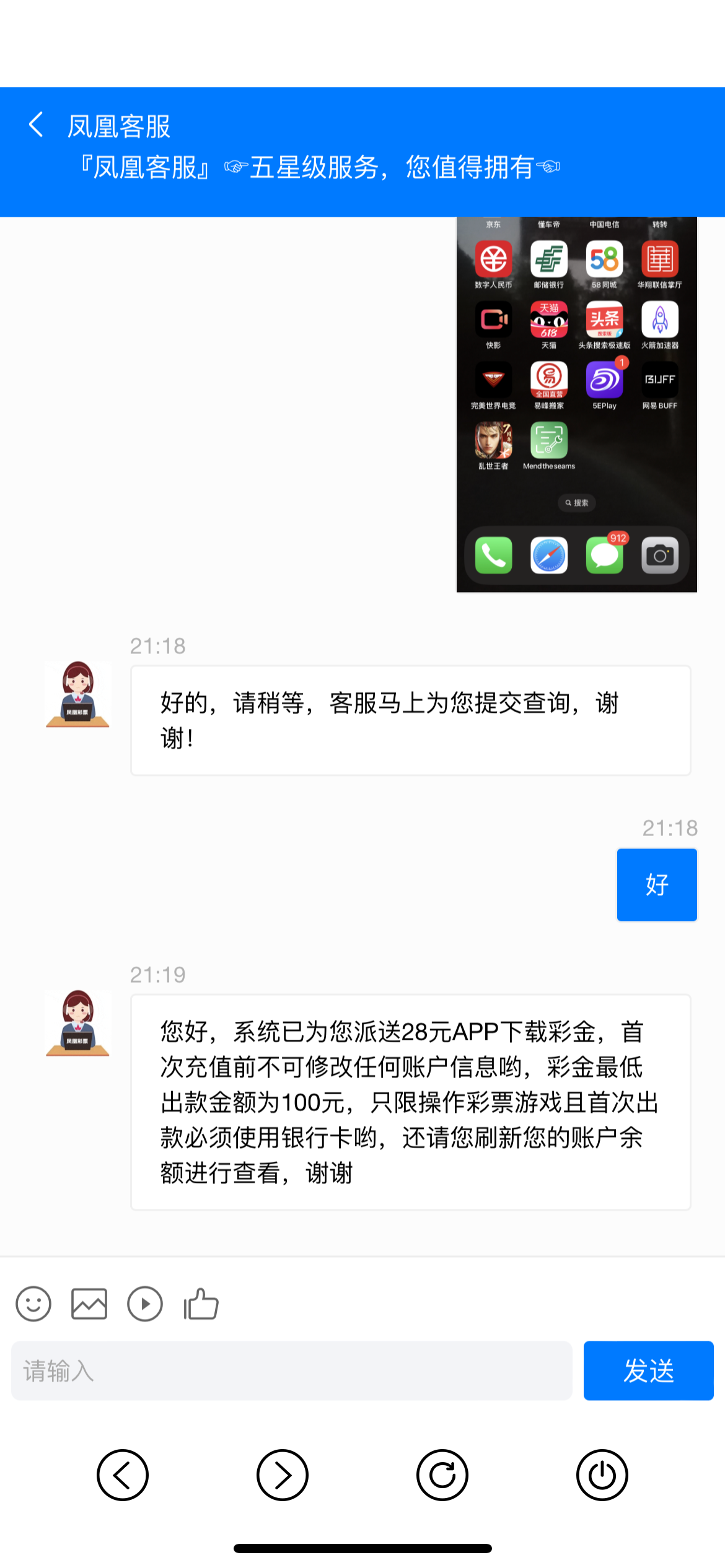Tap the back chevron beside 凤凰客服
The width and height of the screenshot is (725, 1568).
pos(36,124)
